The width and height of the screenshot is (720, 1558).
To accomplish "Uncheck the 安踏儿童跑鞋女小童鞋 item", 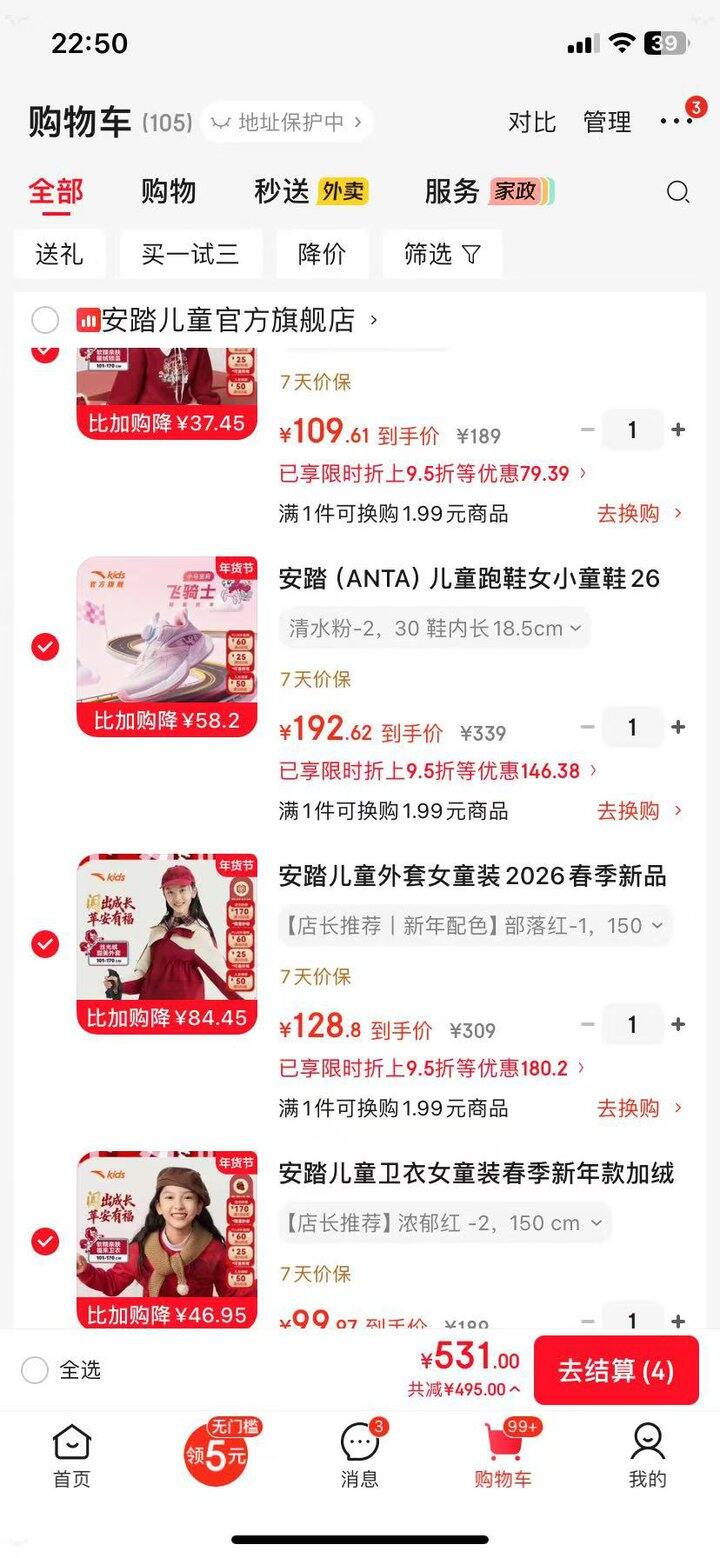I will pyautogui.click(x=45, y=647).
